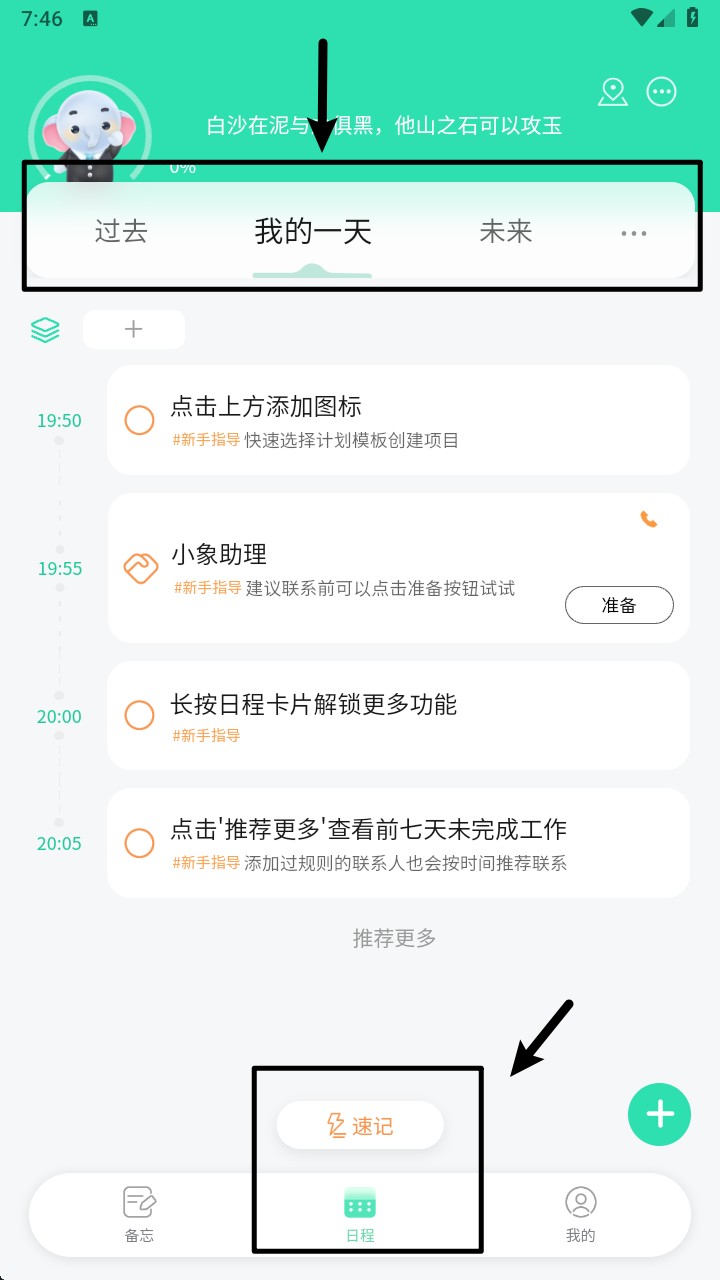Open the location map icon
The image size is (720, 1280).
tap(613, 92)
